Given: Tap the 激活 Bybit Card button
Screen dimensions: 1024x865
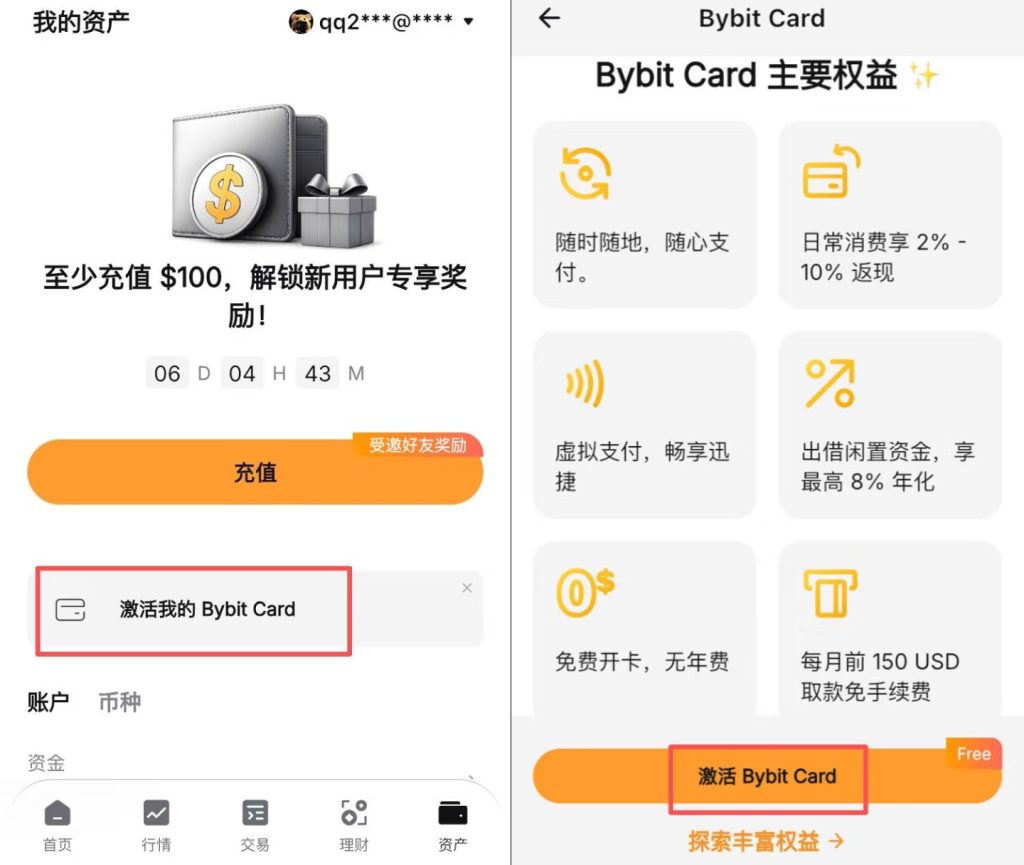Looking at the screenshot, I should (x=767, y=776).
